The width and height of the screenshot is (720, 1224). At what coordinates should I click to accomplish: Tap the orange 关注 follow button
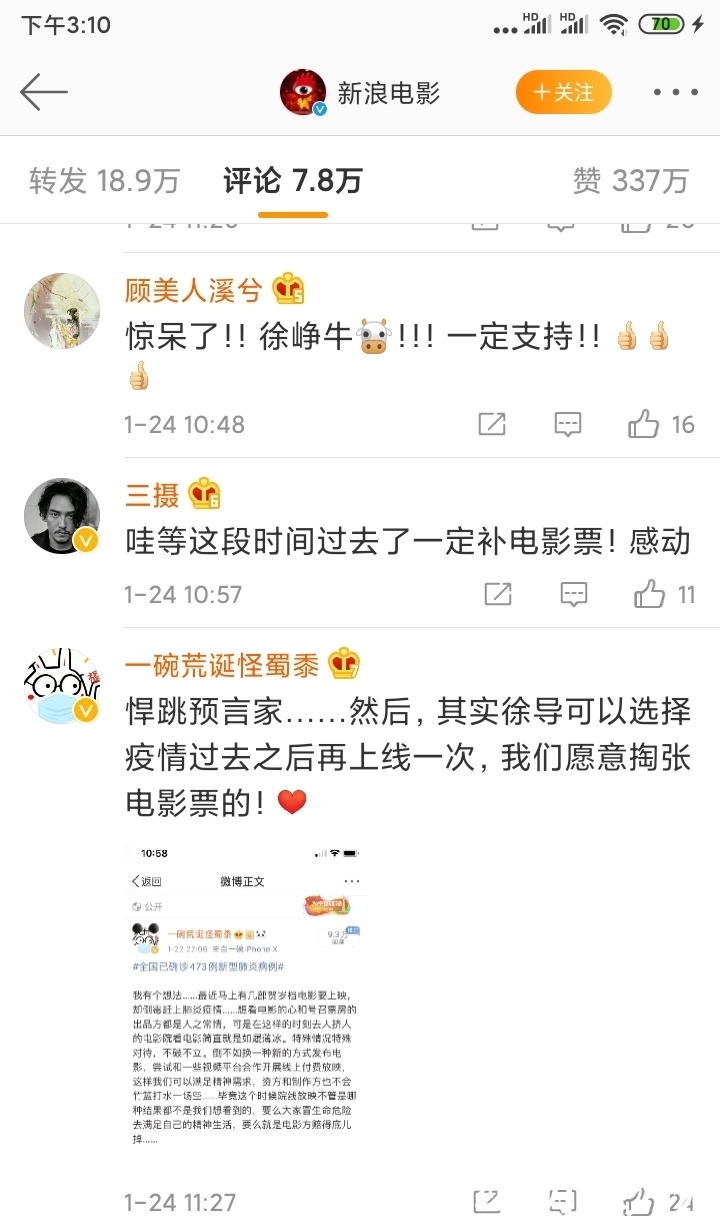tap(563, 91)
